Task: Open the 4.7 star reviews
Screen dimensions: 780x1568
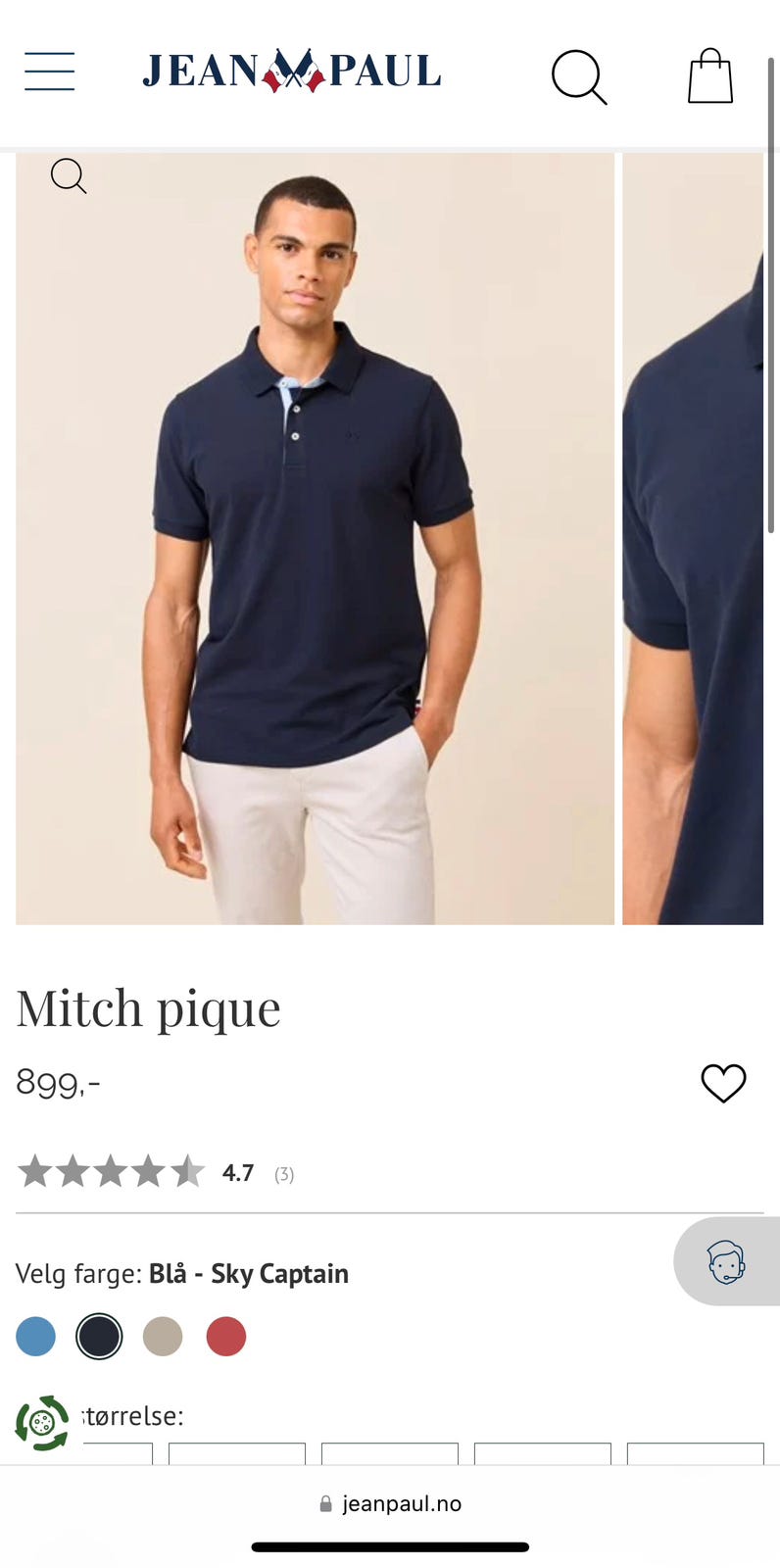Action: [157, 1172]
